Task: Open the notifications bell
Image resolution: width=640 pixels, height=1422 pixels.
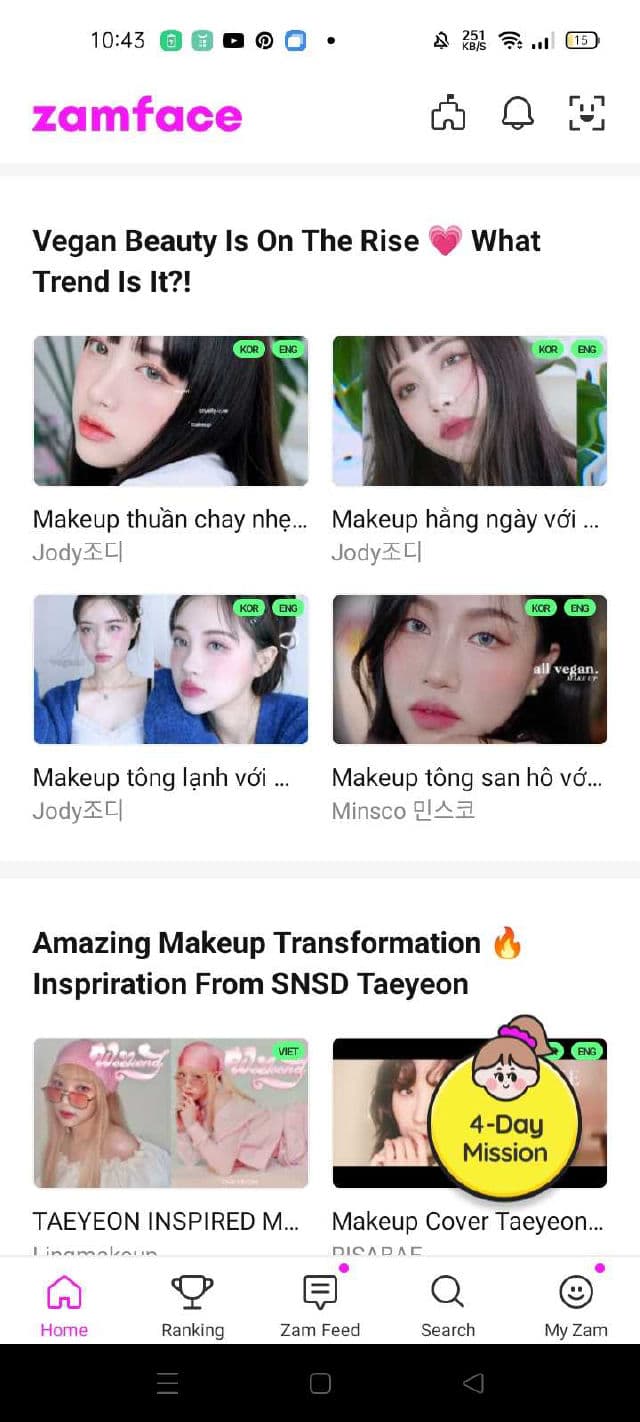Action: tap(517, 114)
